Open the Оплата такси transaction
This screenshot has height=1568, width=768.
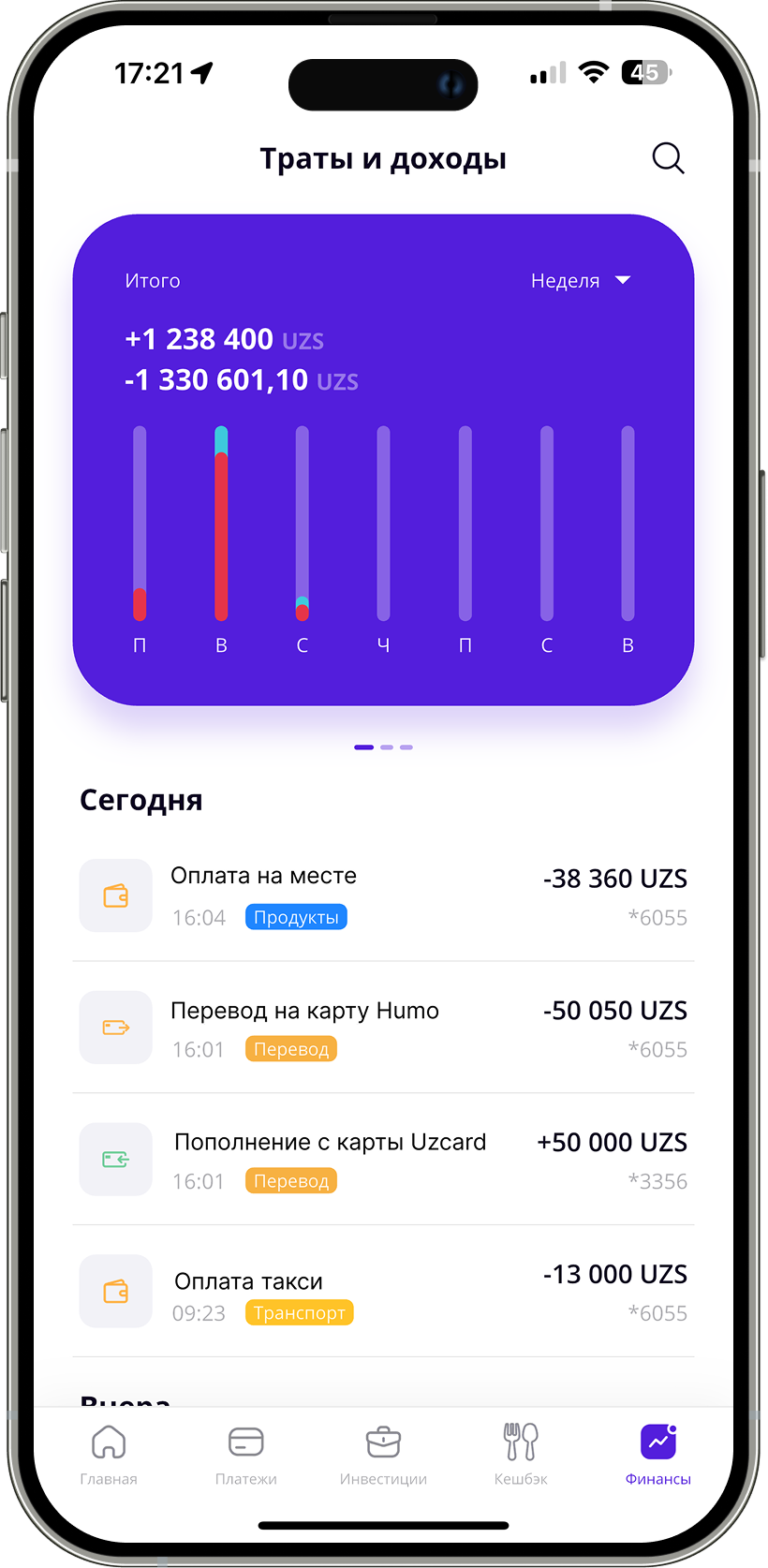(383, 1292)
